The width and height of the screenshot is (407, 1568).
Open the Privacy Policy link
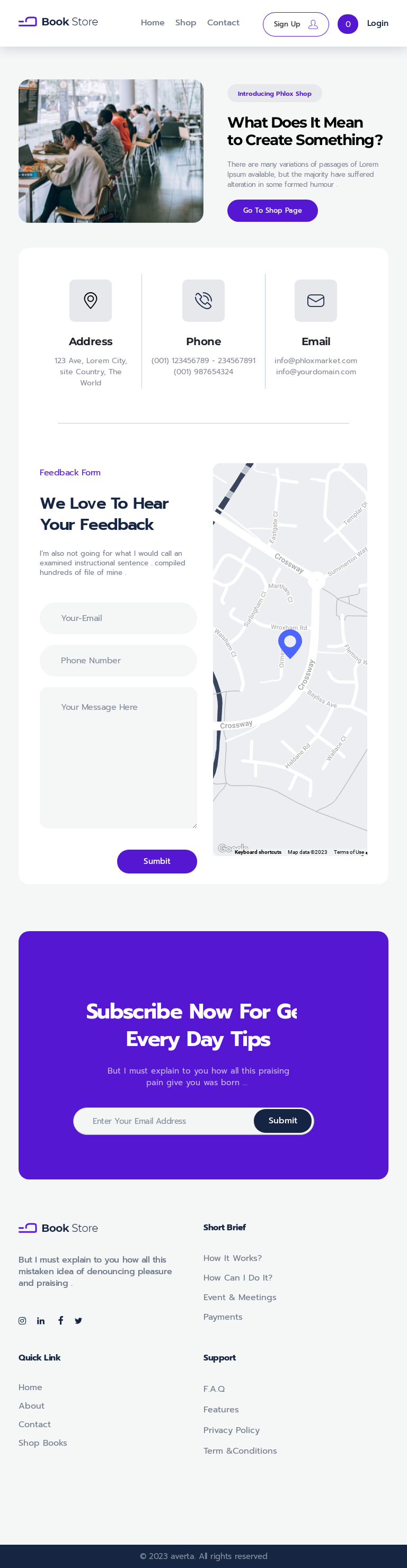click(x=232, y=1430)
